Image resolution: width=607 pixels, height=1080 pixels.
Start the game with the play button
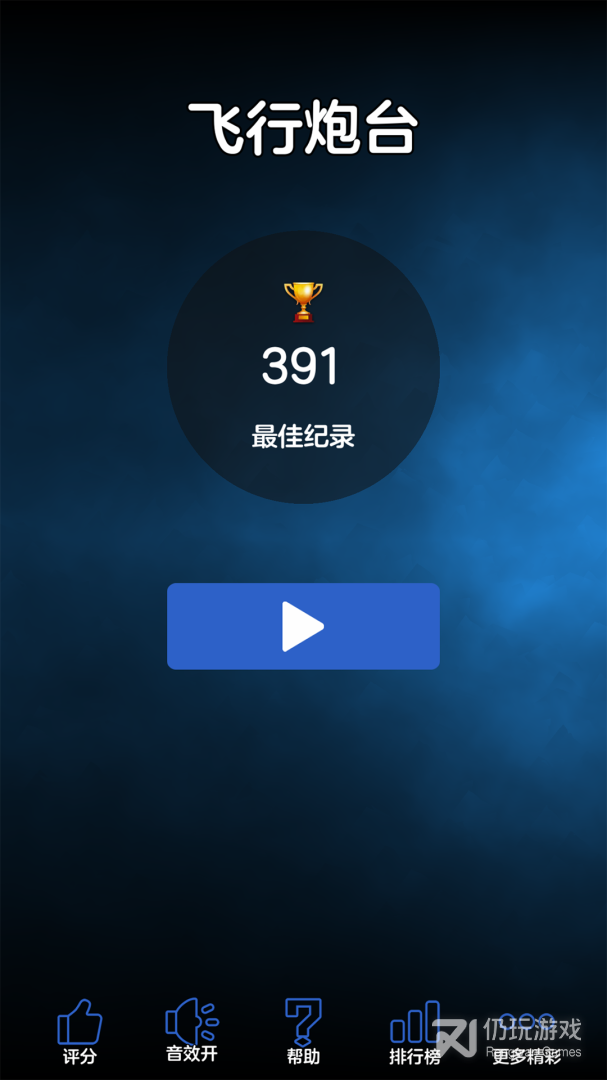click(x=303, y=626)
